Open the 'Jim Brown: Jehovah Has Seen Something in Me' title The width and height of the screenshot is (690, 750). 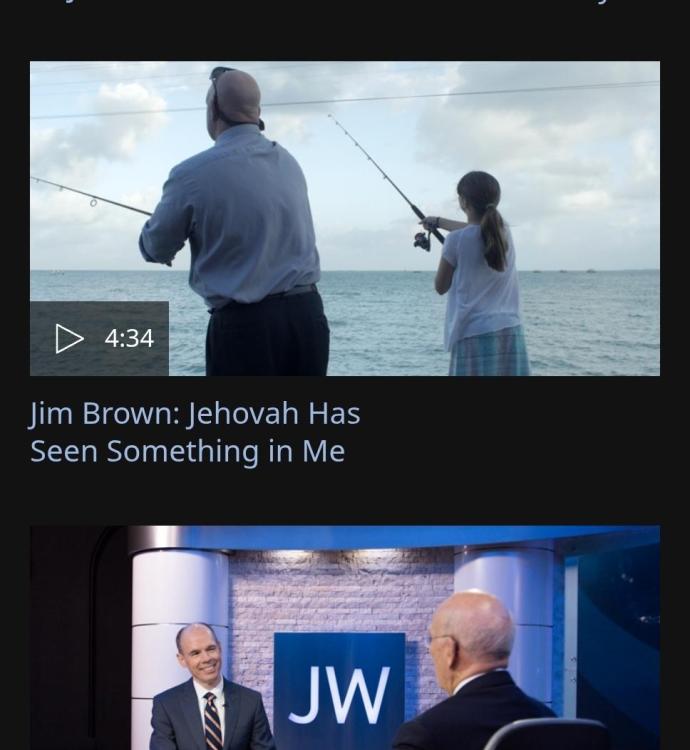tap(195, 432)
